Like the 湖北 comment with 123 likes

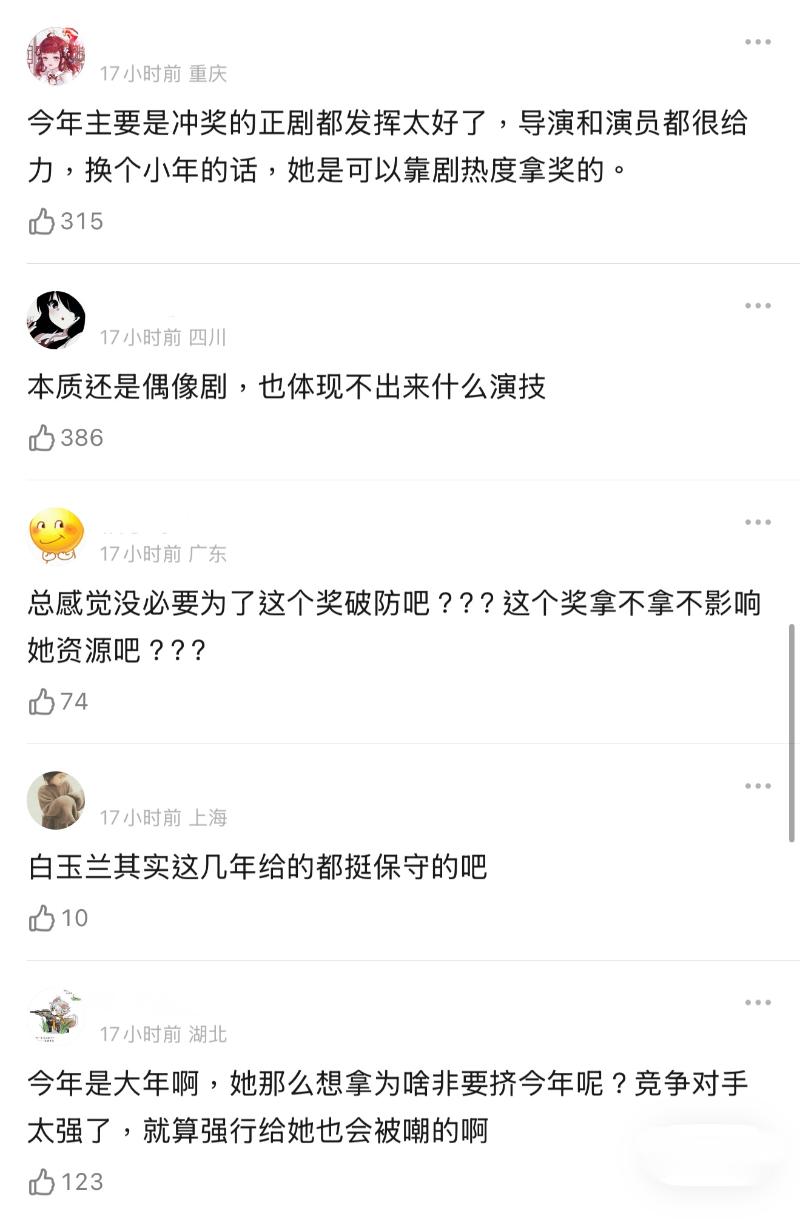tap(42, 1182)
